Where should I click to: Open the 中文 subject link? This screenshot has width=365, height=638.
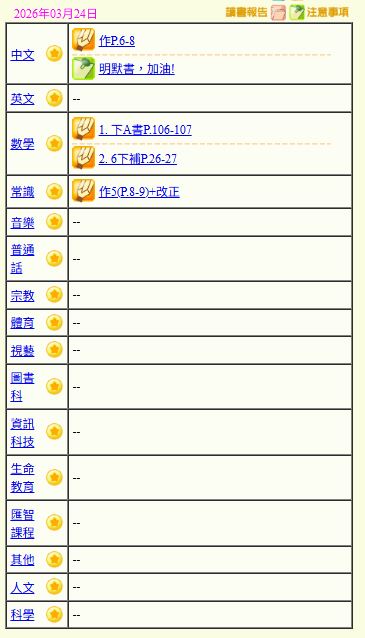click(22, 55)
